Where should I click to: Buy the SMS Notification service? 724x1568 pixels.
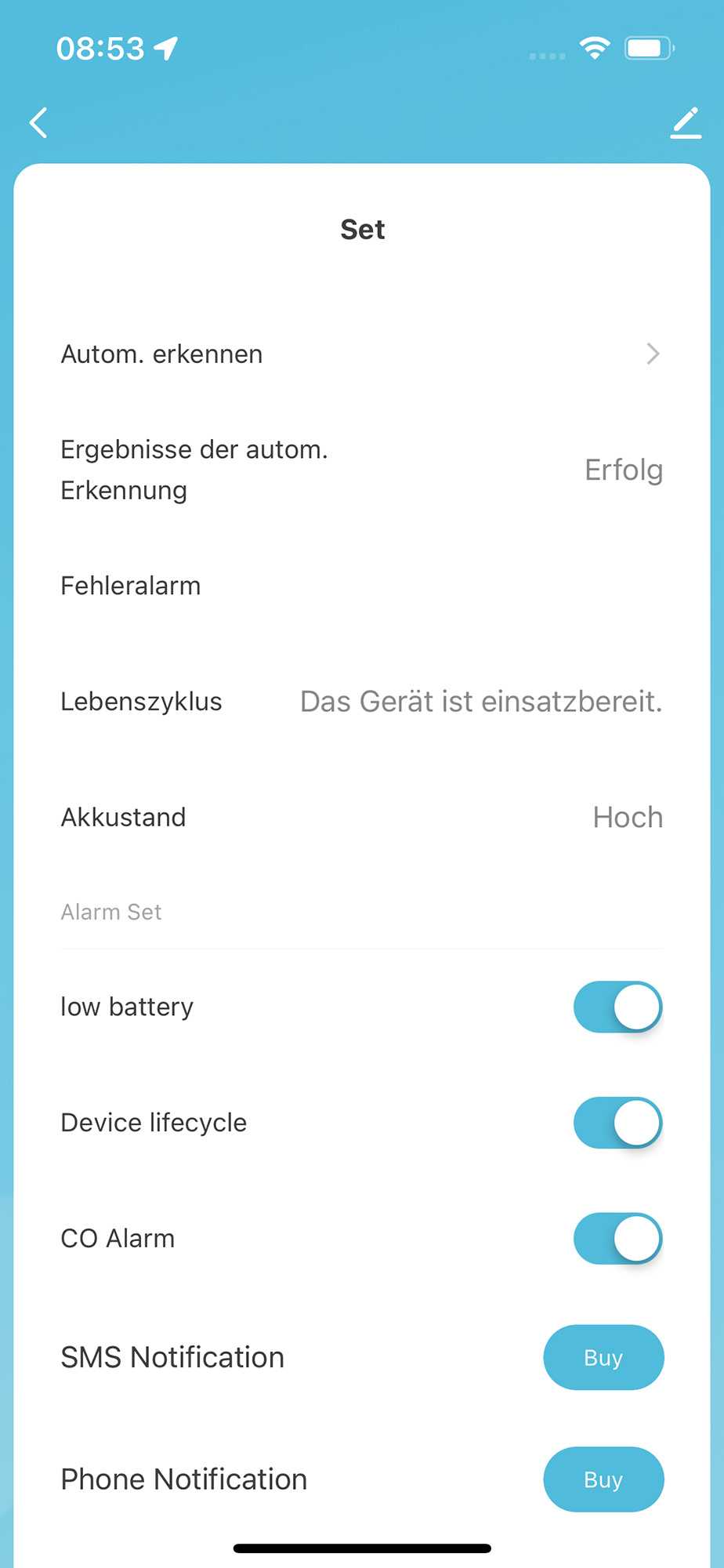tap(603, 1357)
